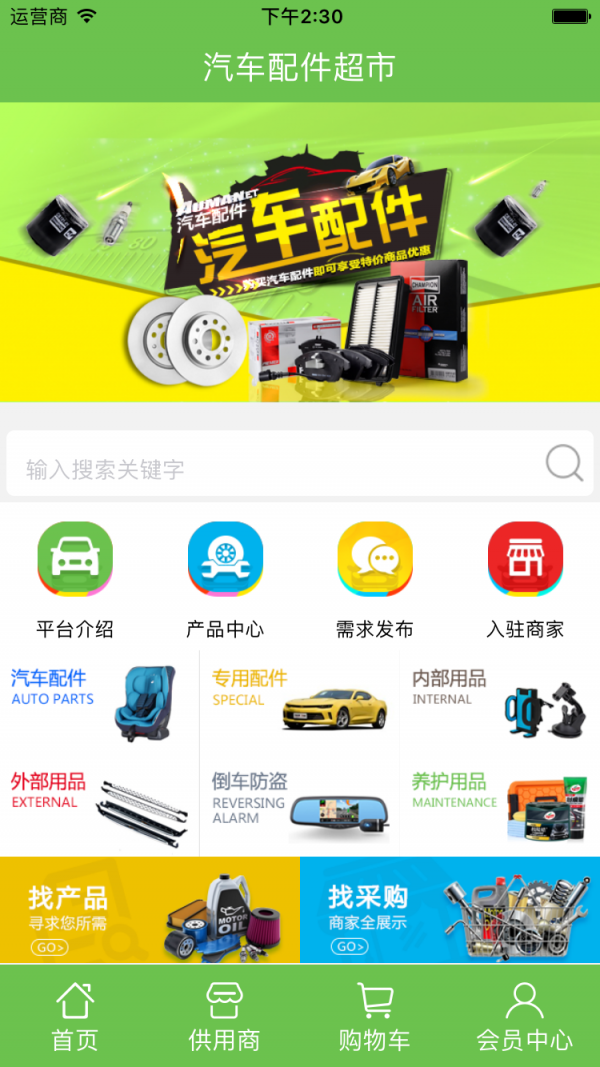Screen dimensions: 600x1067
Task: Select the 养护用品 Maintenance category
Action: pyautogui.click(x=499, y=805)
